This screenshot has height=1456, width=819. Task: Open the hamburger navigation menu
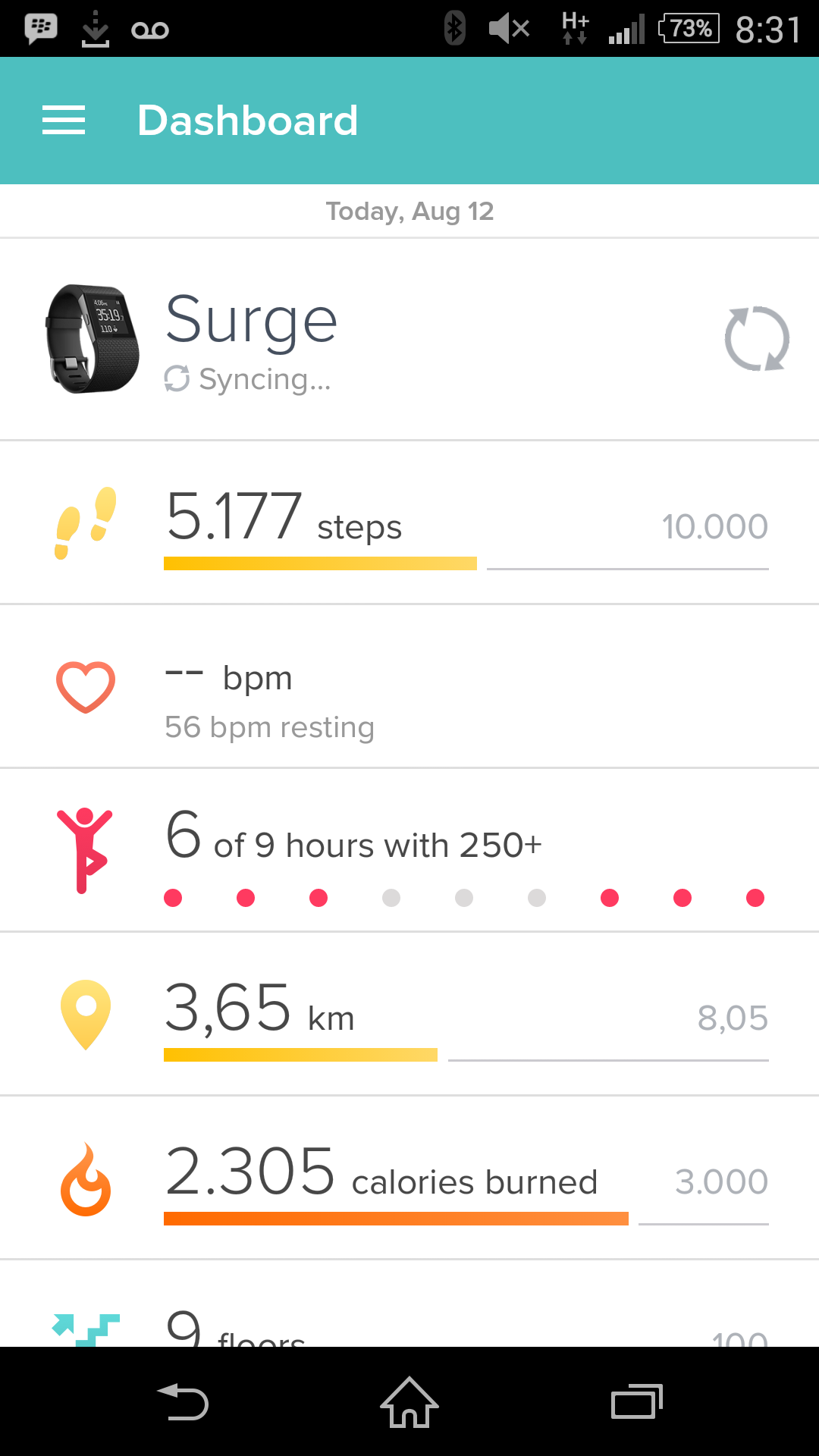click(x=64, y=121)
